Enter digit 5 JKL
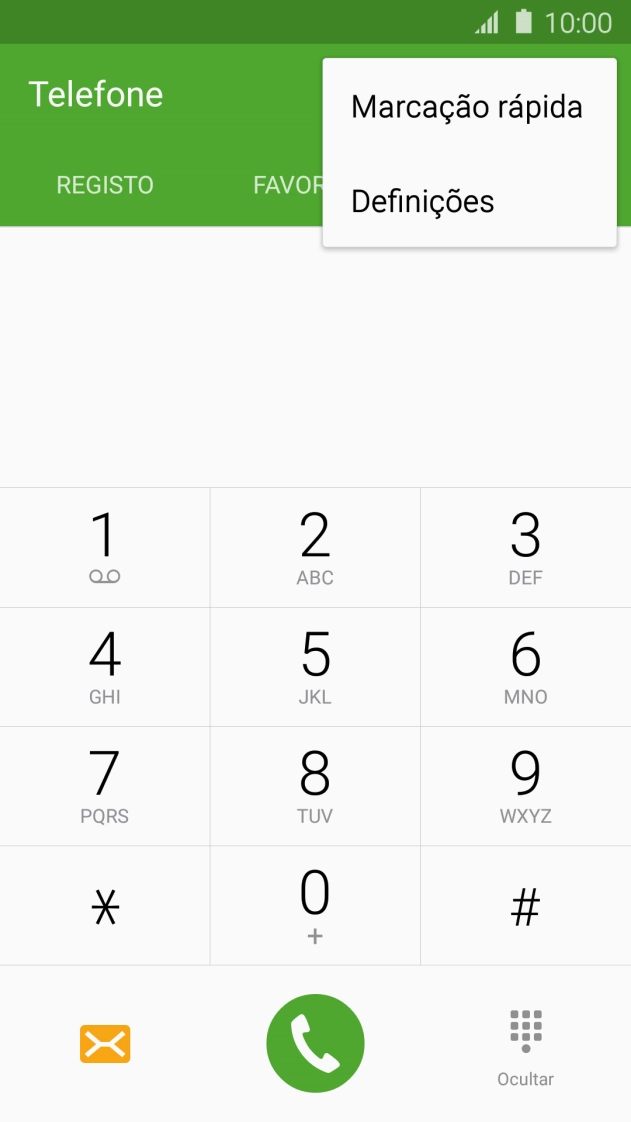The width and height of the screenshot is (631, 1122). [316, 667]
